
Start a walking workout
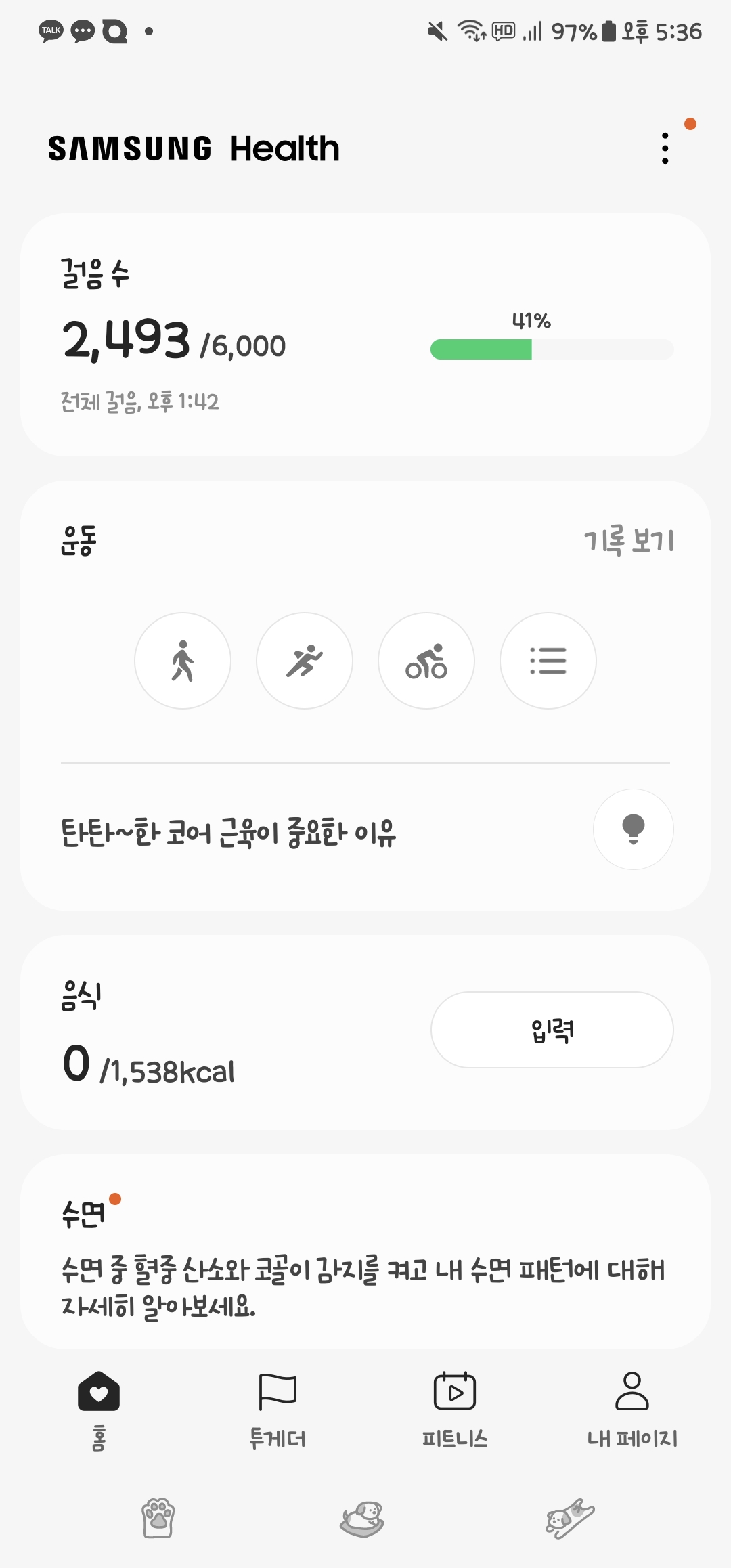click(x=183, y=661)
